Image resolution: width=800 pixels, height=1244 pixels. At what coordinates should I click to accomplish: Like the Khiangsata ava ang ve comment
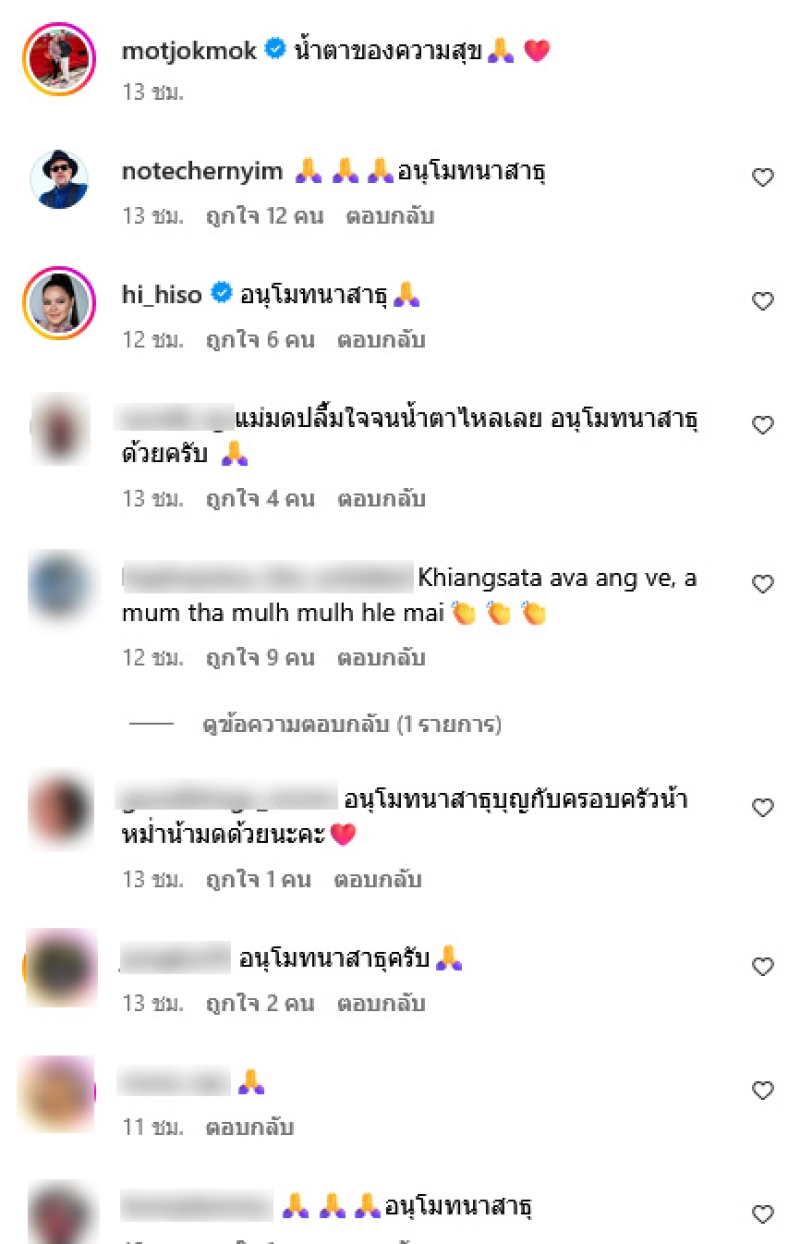pyautogui.click(x=763, y=584)
